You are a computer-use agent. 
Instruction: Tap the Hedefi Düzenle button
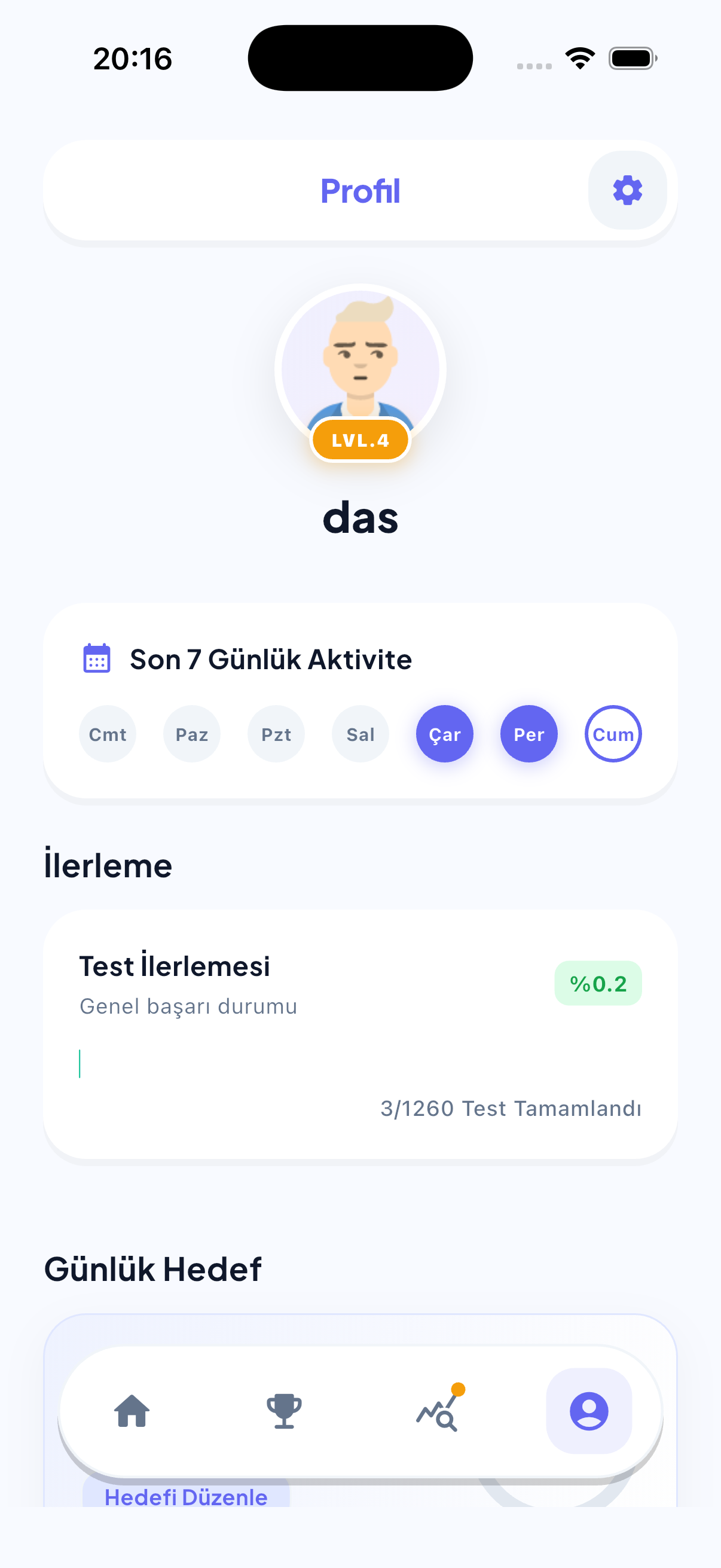pos(186,1497)
